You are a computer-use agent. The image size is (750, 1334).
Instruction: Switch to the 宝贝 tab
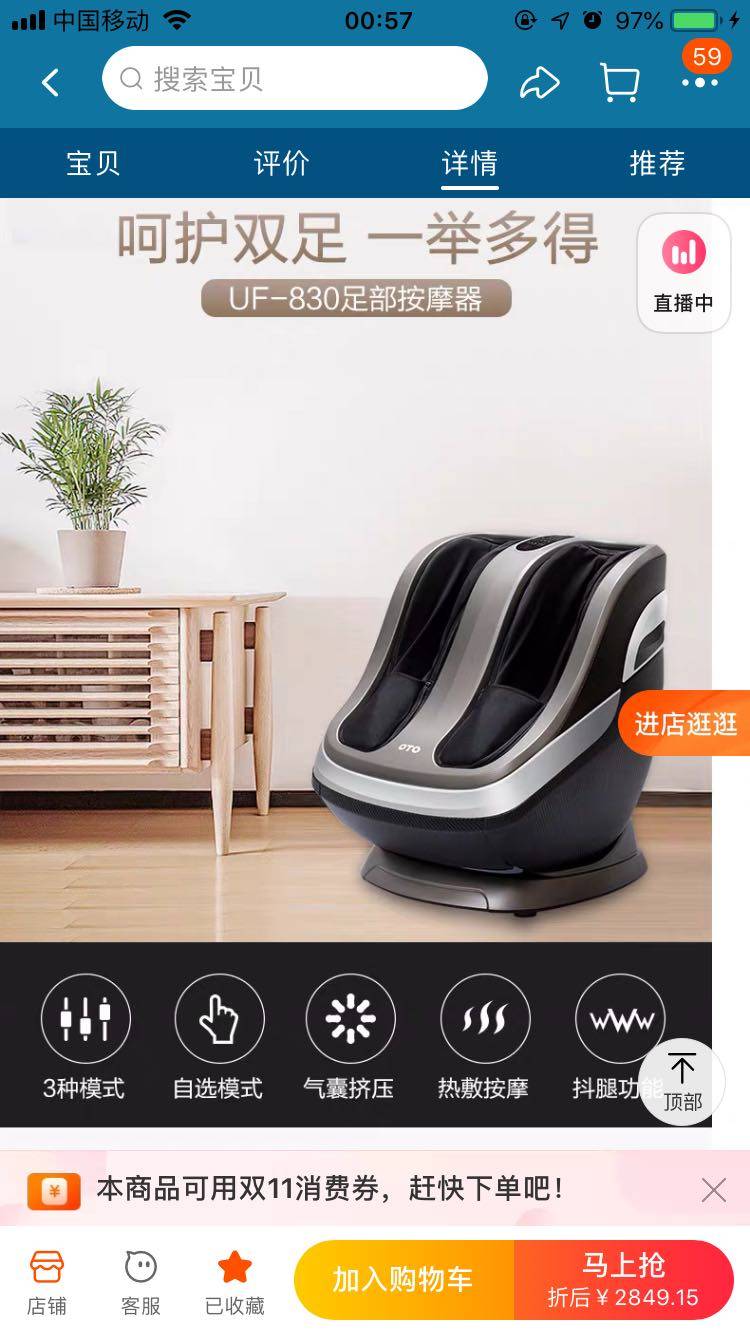tap(93, 163)
